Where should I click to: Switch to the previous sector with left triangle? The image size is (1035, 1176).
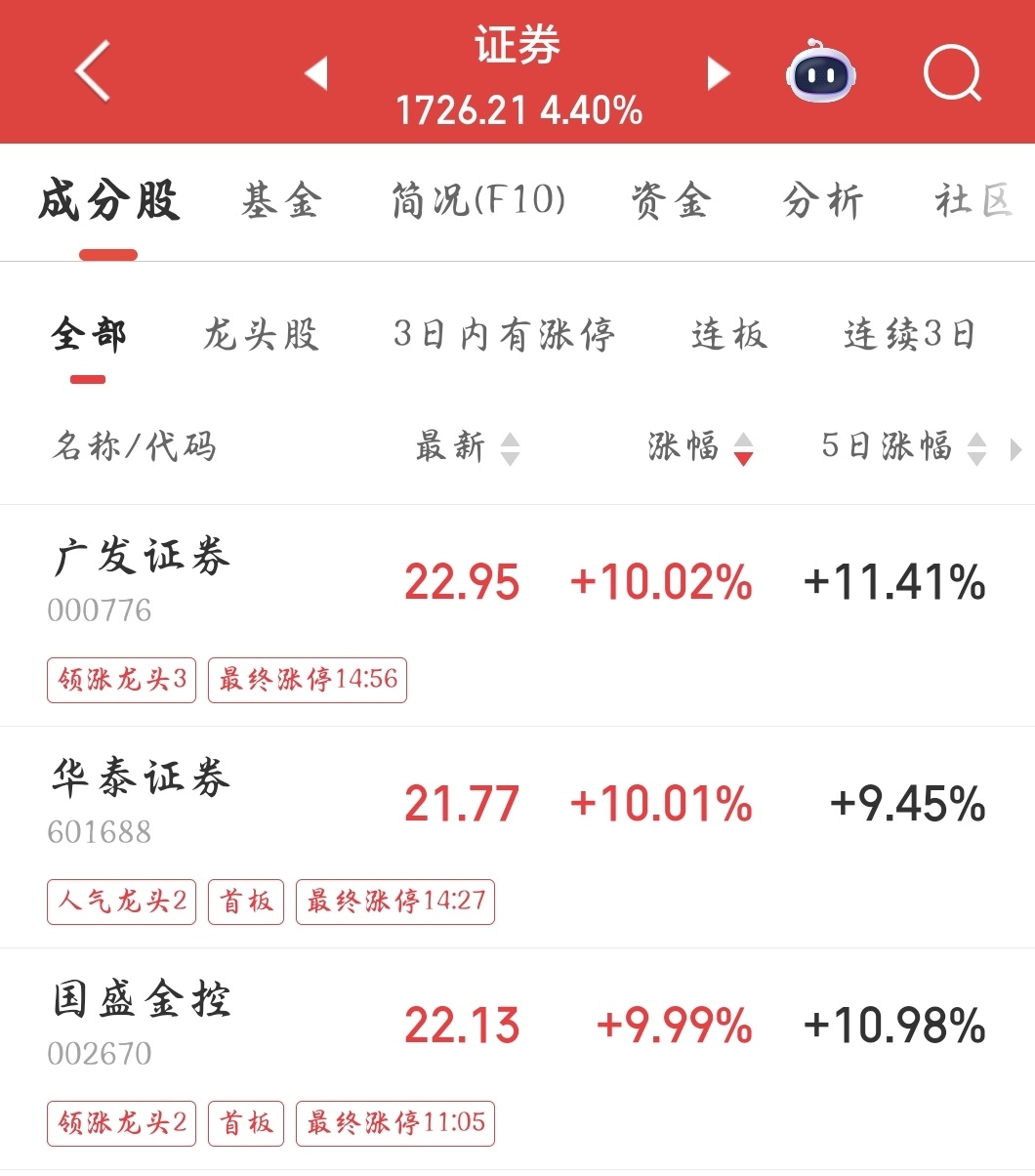(315, 73)
